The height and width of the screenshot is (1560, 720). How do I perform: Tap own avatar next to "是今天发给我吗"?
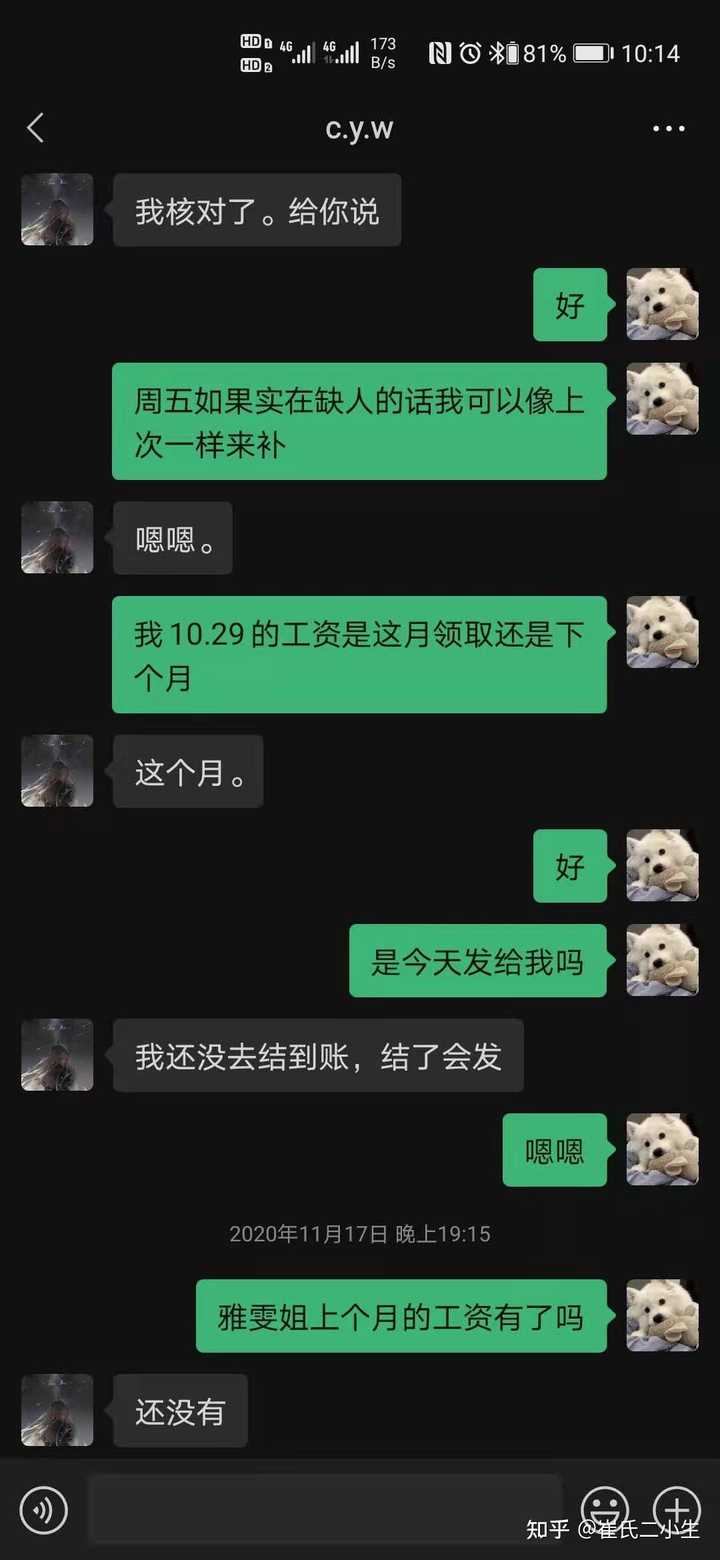pos(662,960)
